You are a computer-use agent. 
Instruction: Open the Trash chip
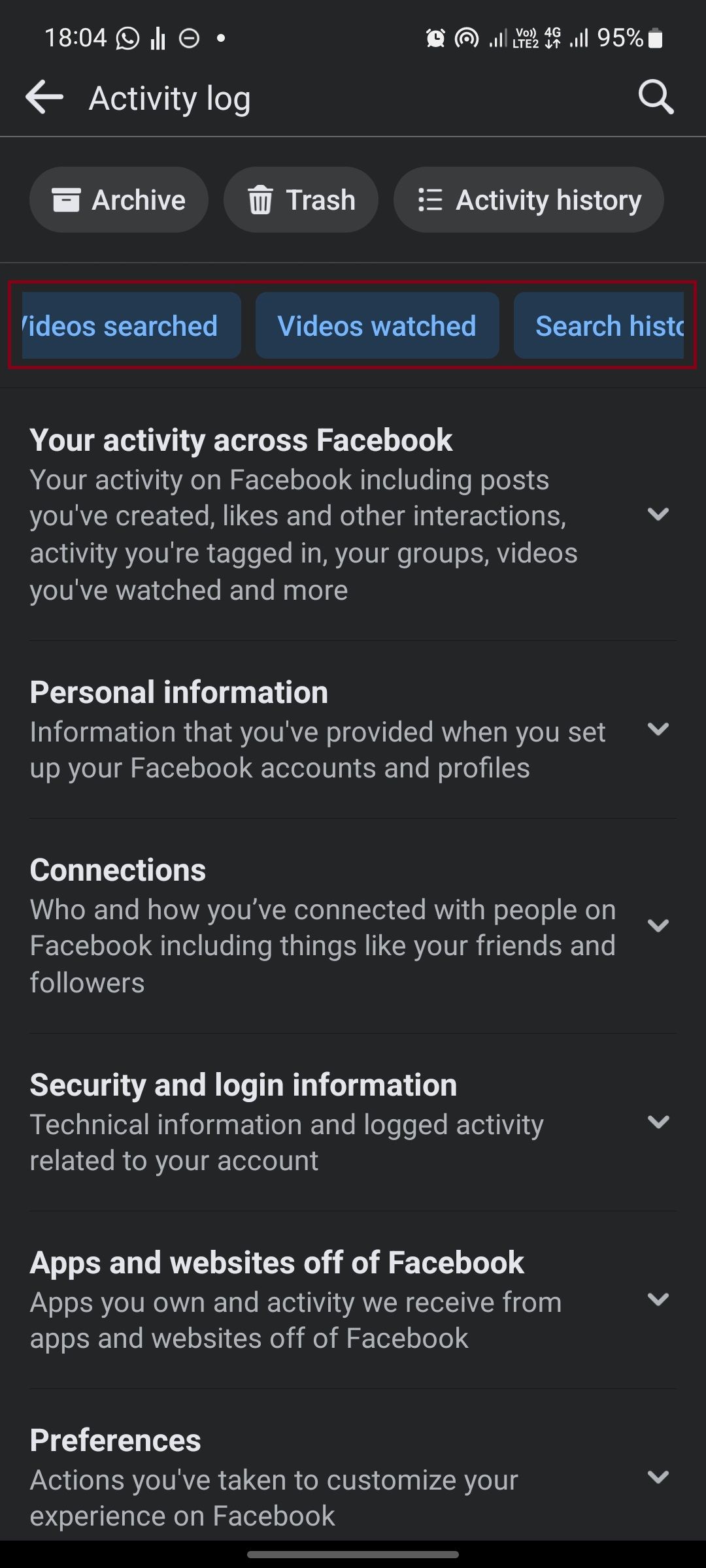301,200
